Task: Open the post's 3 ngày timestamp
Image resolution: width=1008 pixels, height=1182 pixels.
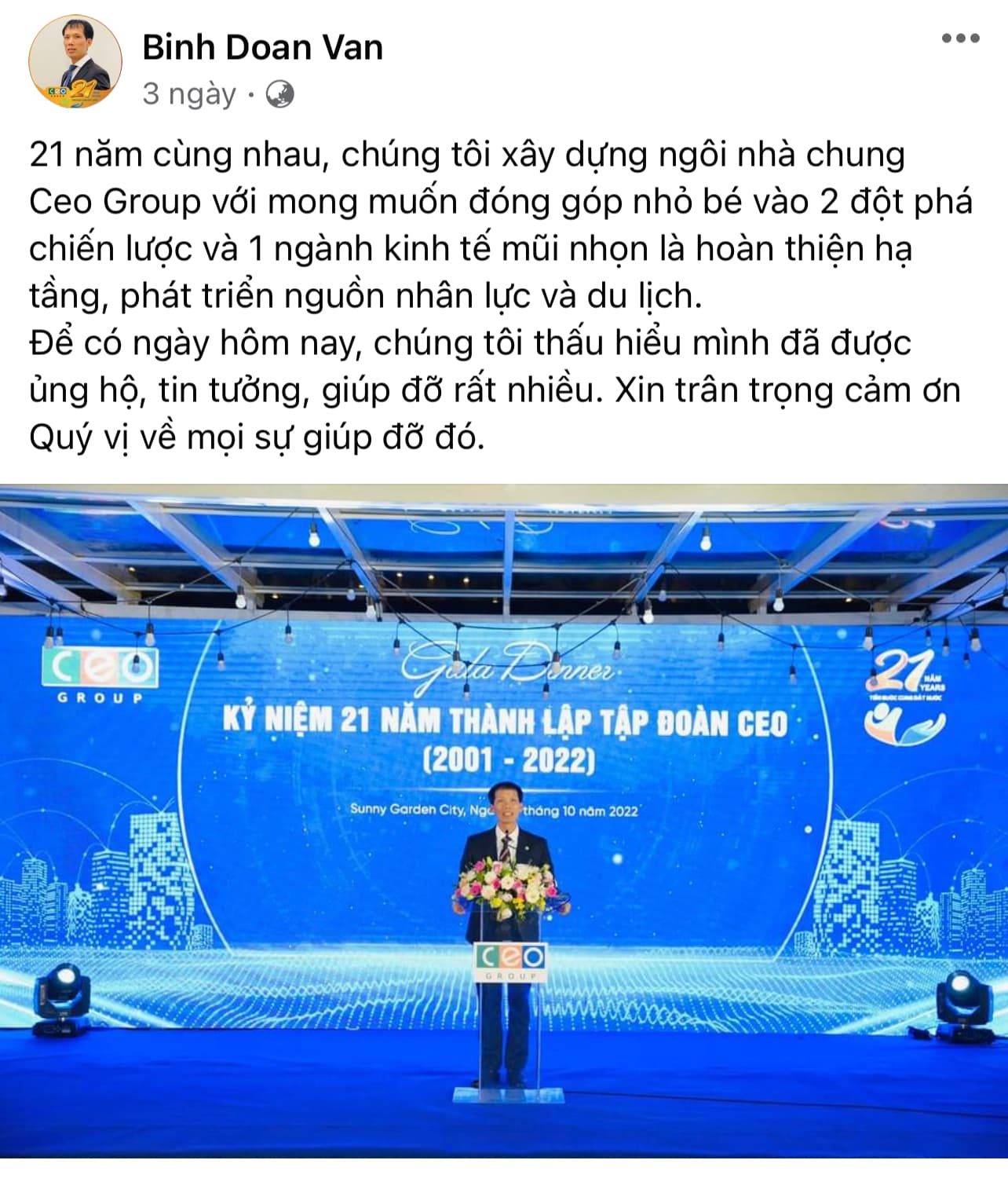Action: point(188,94)
